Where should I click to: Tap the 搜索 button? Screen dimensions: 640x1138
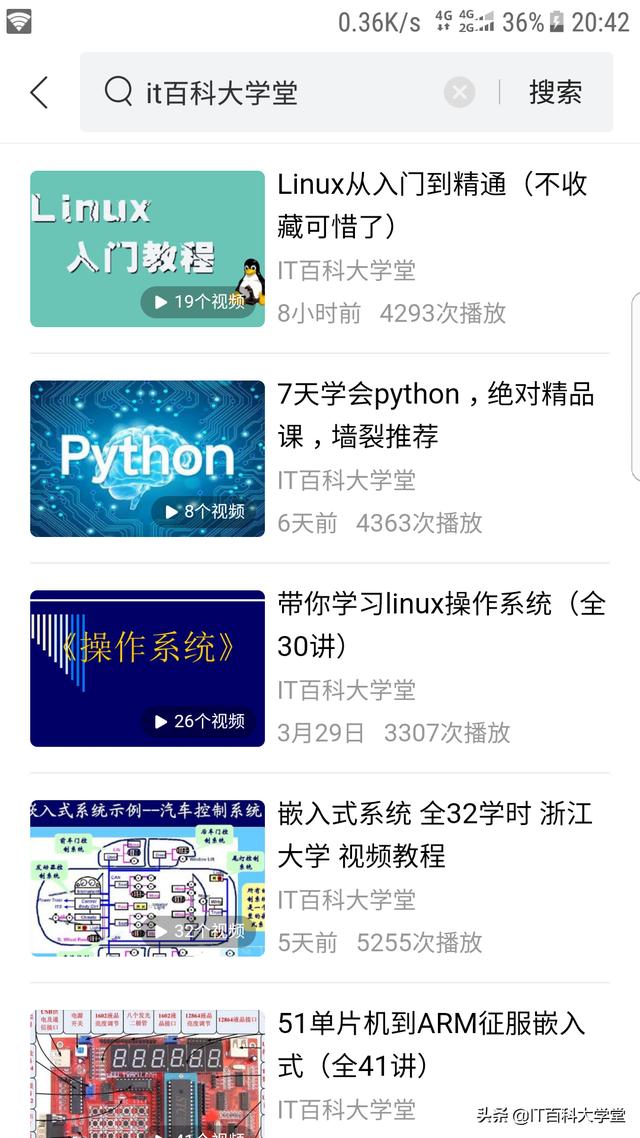coord(555,93)
